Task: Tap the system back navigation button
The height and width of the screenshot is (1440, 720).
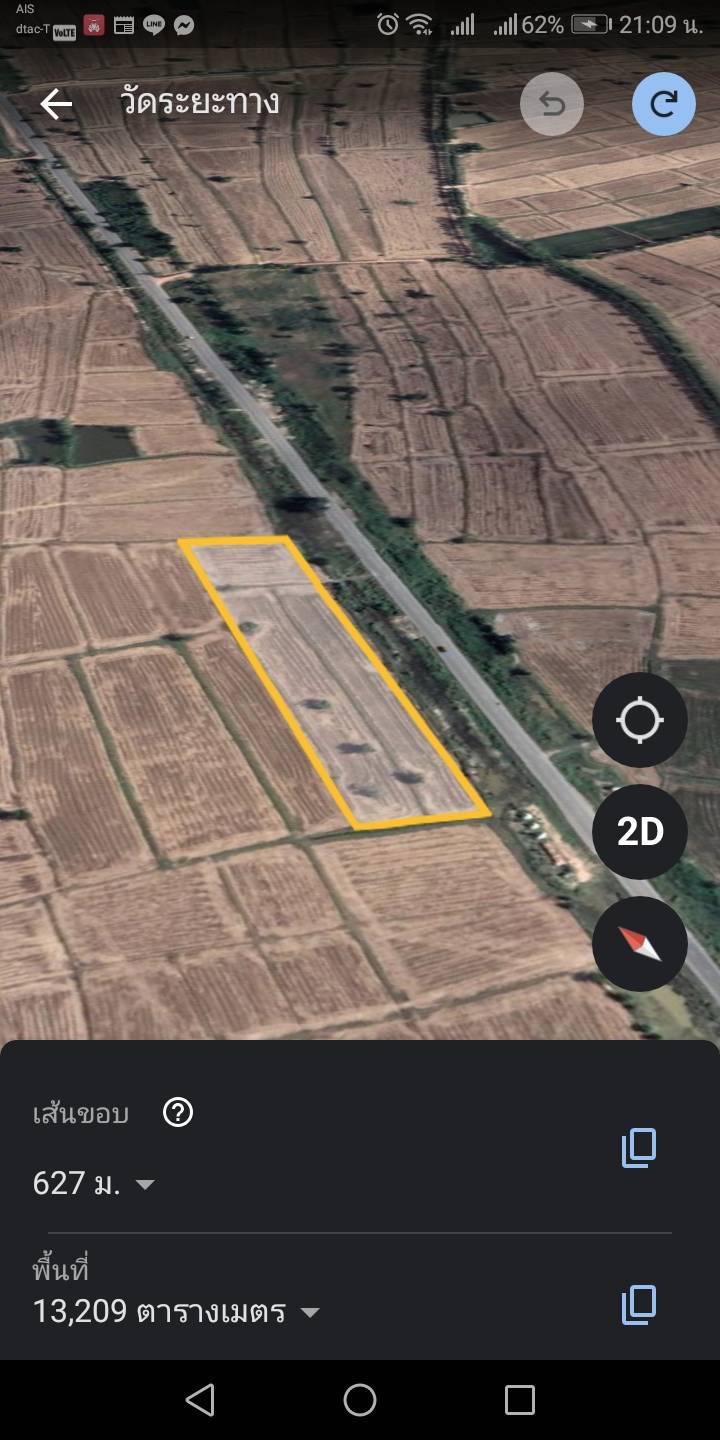Action: pos(200,1400)
